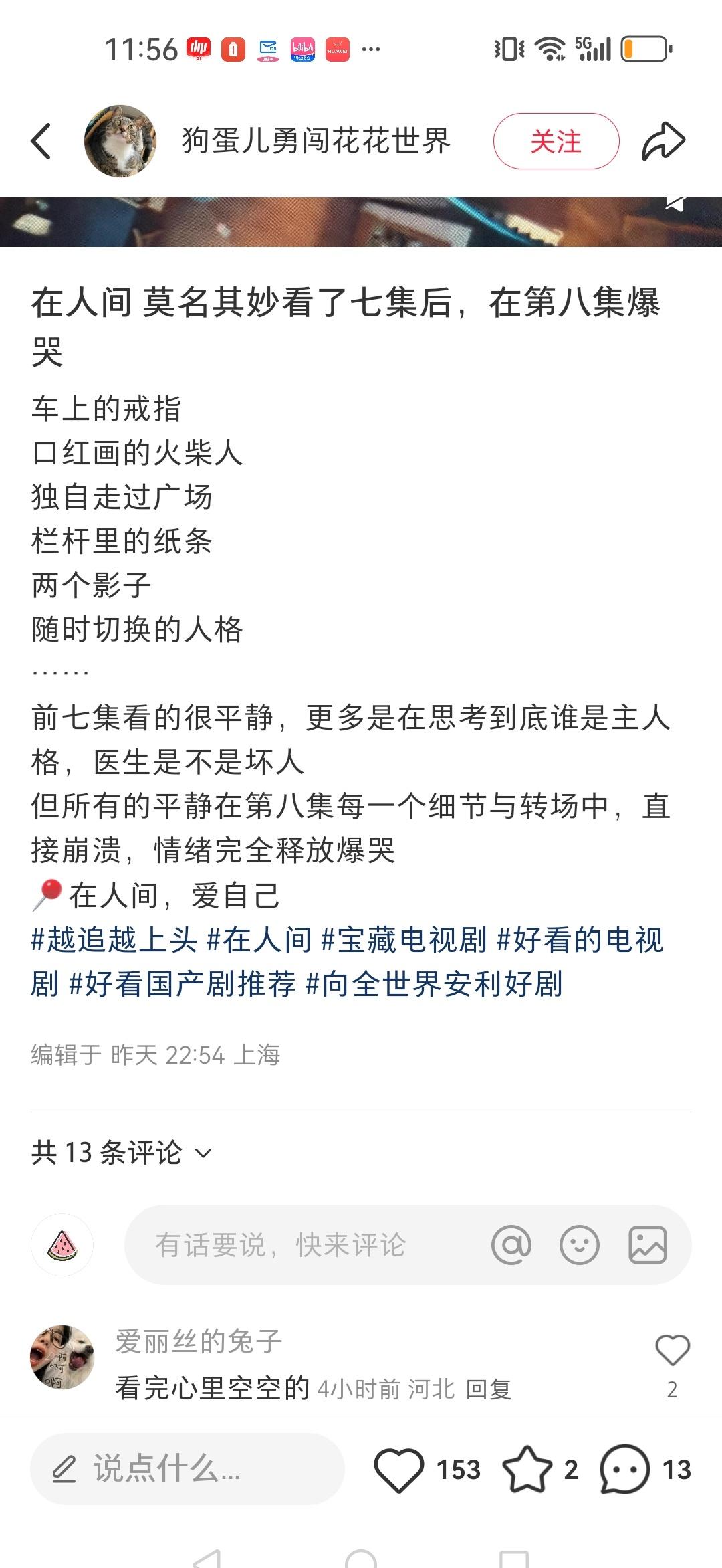The height and width of the screenshot is (1568, 722).
Task: Like 爱丽丝的兔子's comment
Action: coord(673,1350)
